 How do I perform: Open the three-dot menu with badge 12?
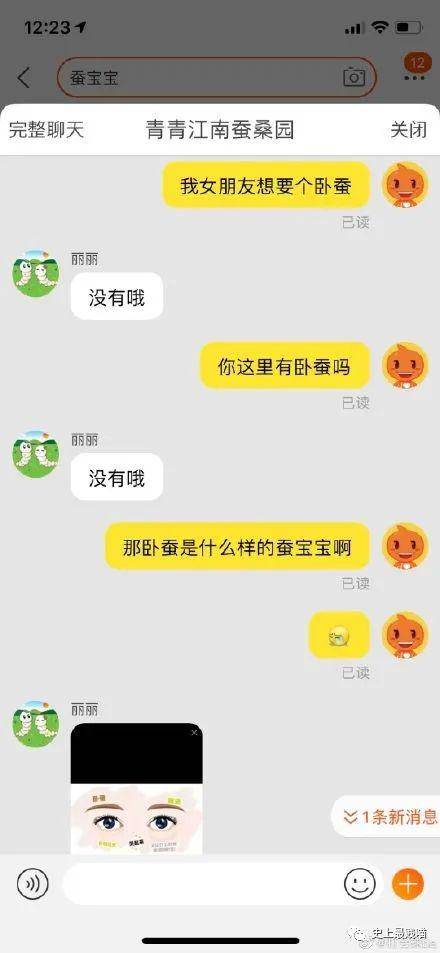pyautogui.click(x=414, y=68)
